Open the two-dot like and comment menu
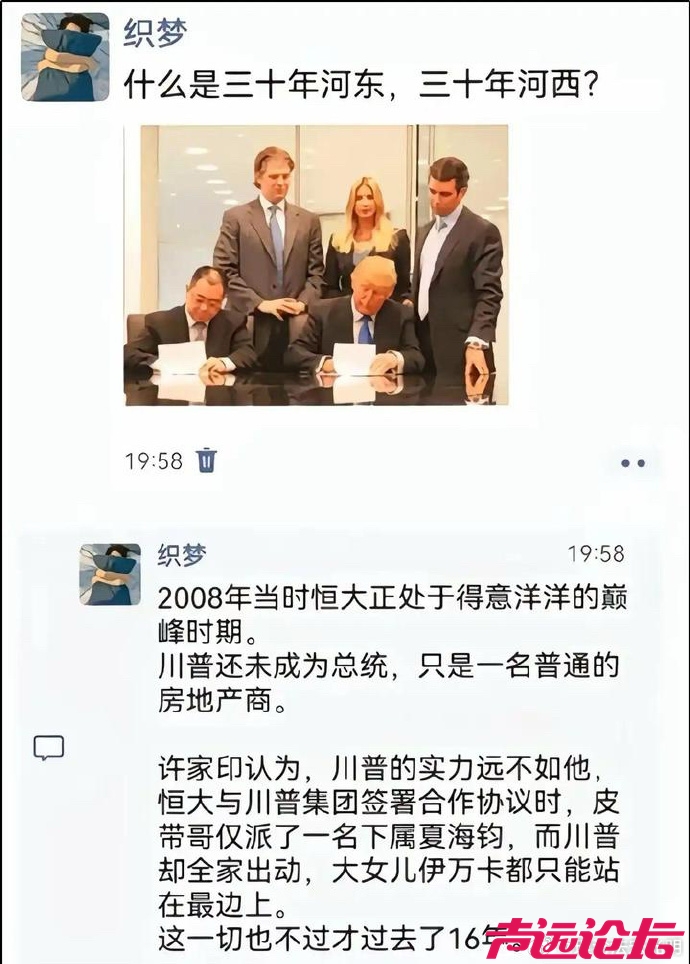Image resolution: width=690 pixels, height=964 pixels. pyautogui.click(x=632, y=463)
